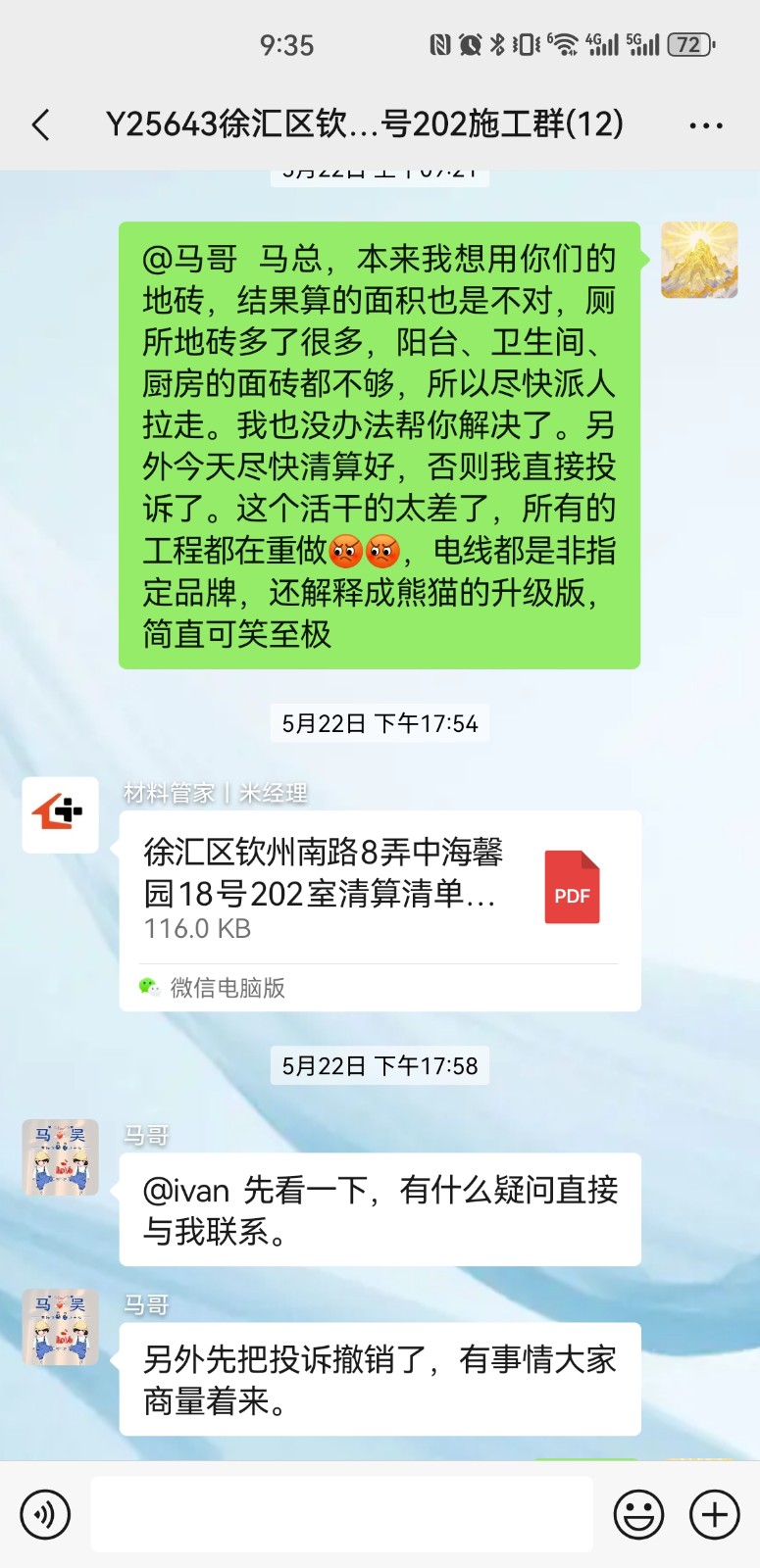Open the emoji picker
This screenshot has width=760, height=1568.
click(638, 1514)
